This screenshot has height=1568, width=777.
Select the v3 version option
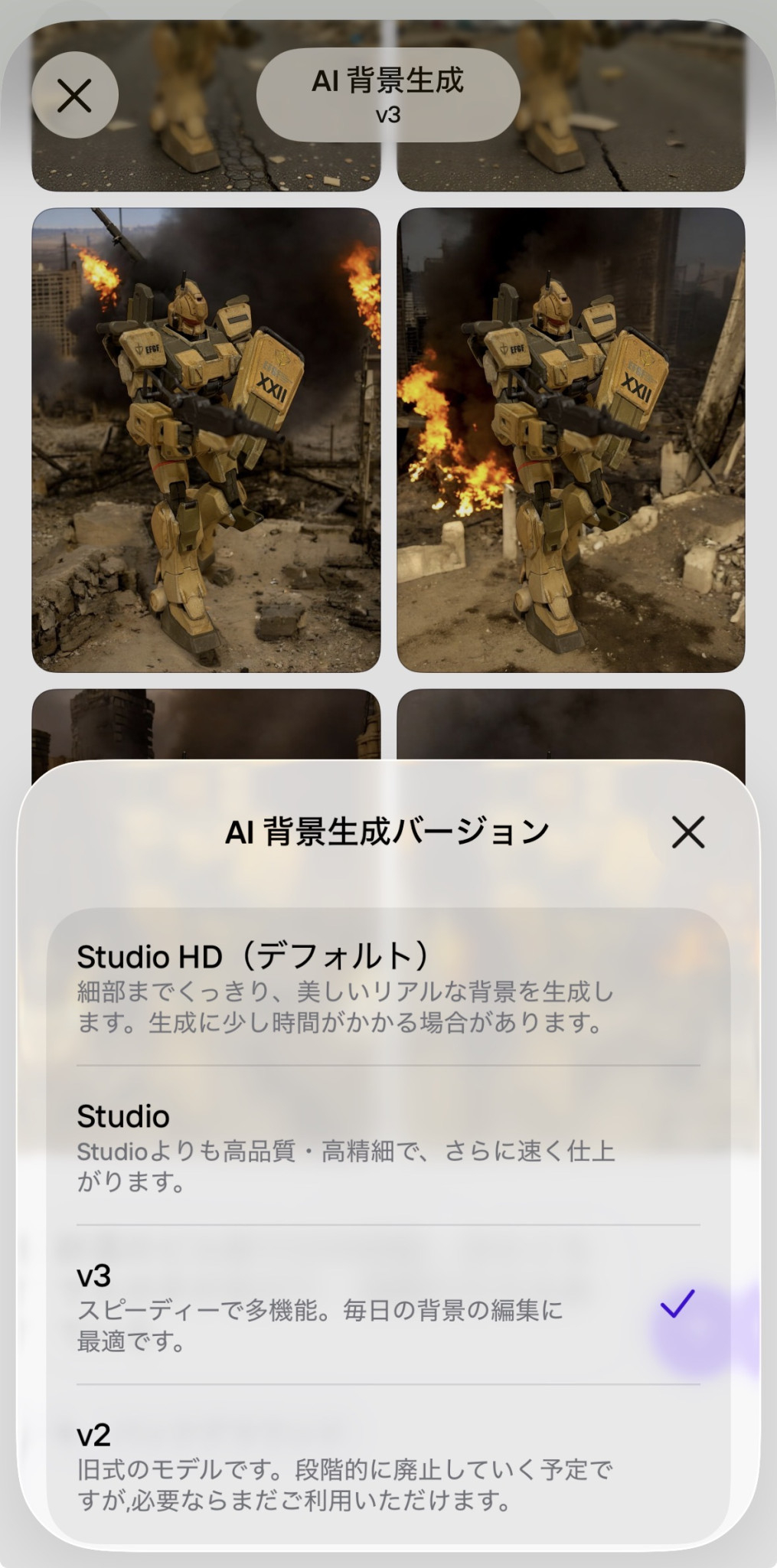387,1306
